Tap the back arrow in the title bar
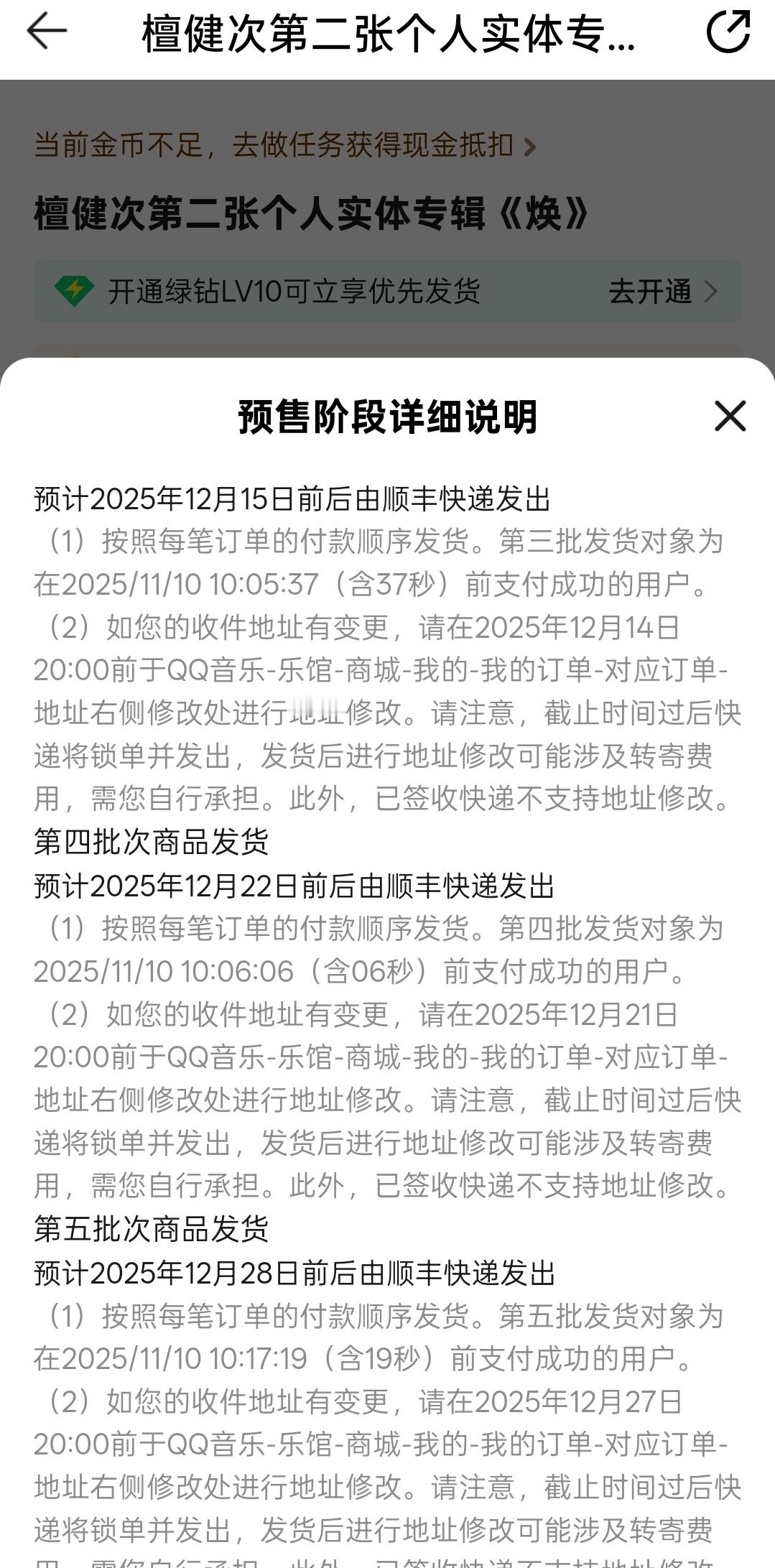 click(46, 31)
